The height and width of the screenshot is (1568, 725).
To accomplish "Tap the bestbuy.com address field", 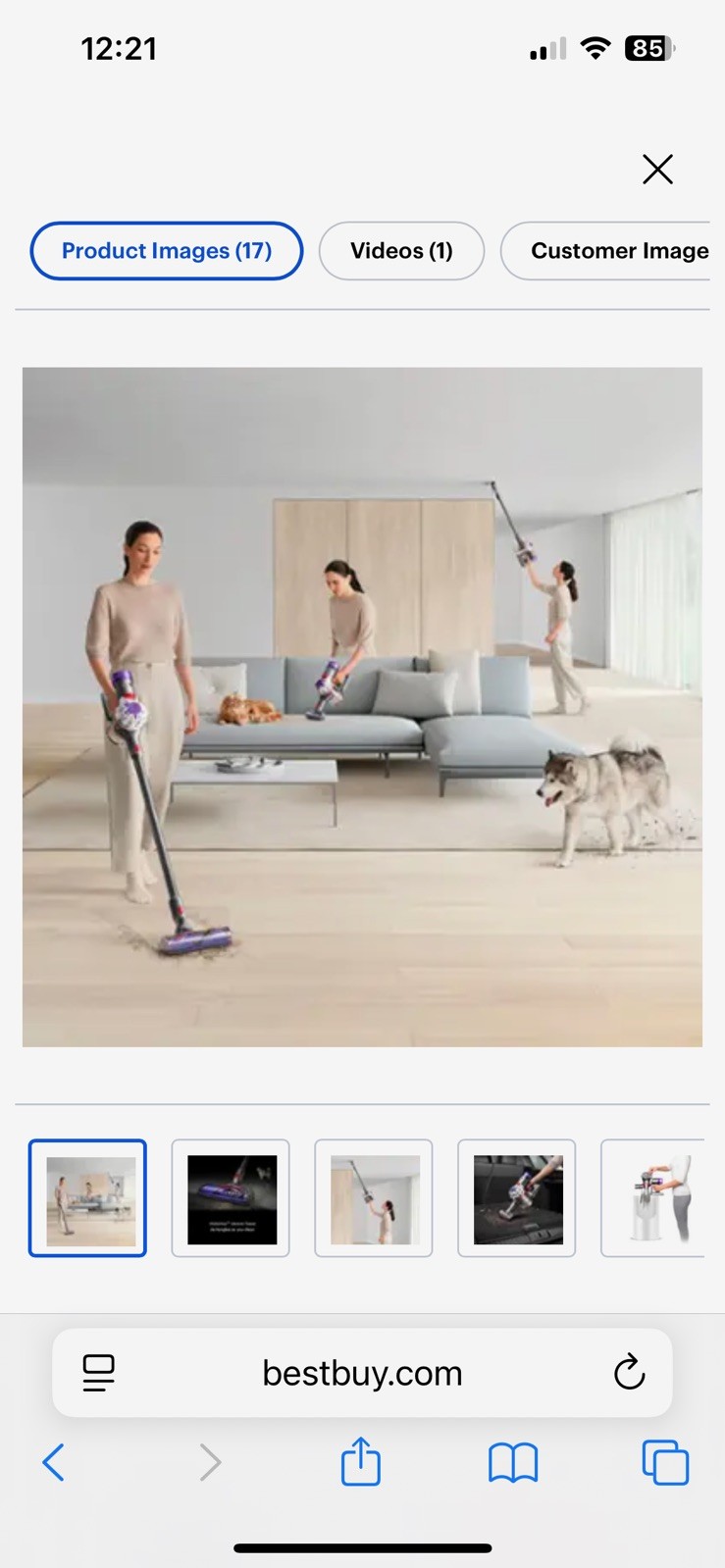I will [362, 1373].
